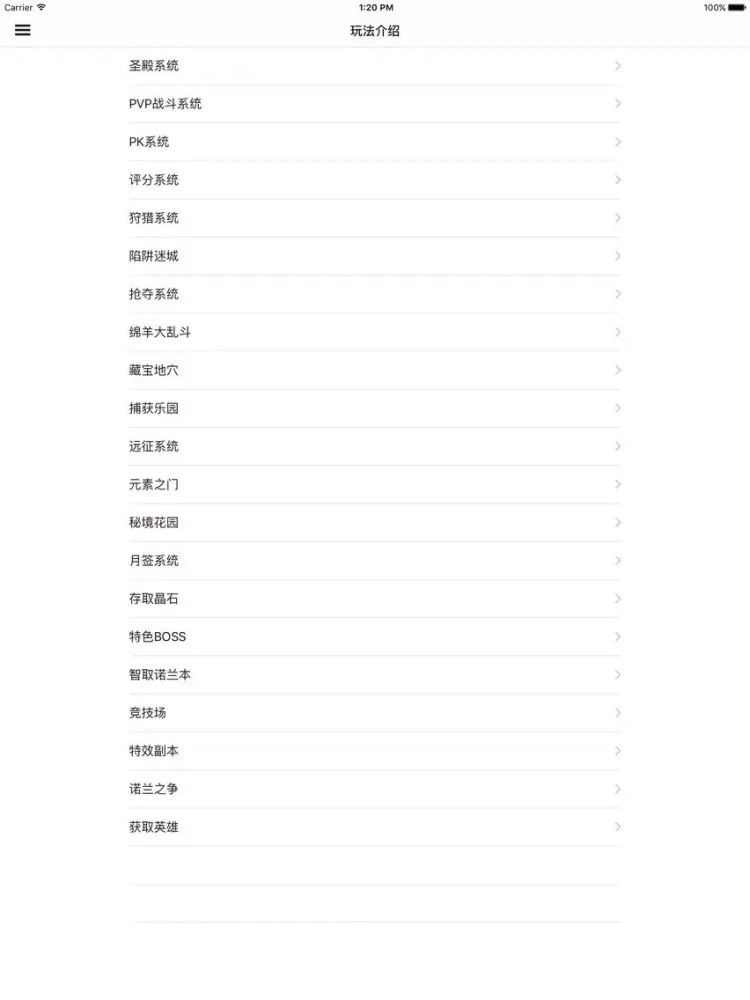Tap the 元素之门 entry
Viewport: 750px width, 1000px height.
click(x=374, y=484)
